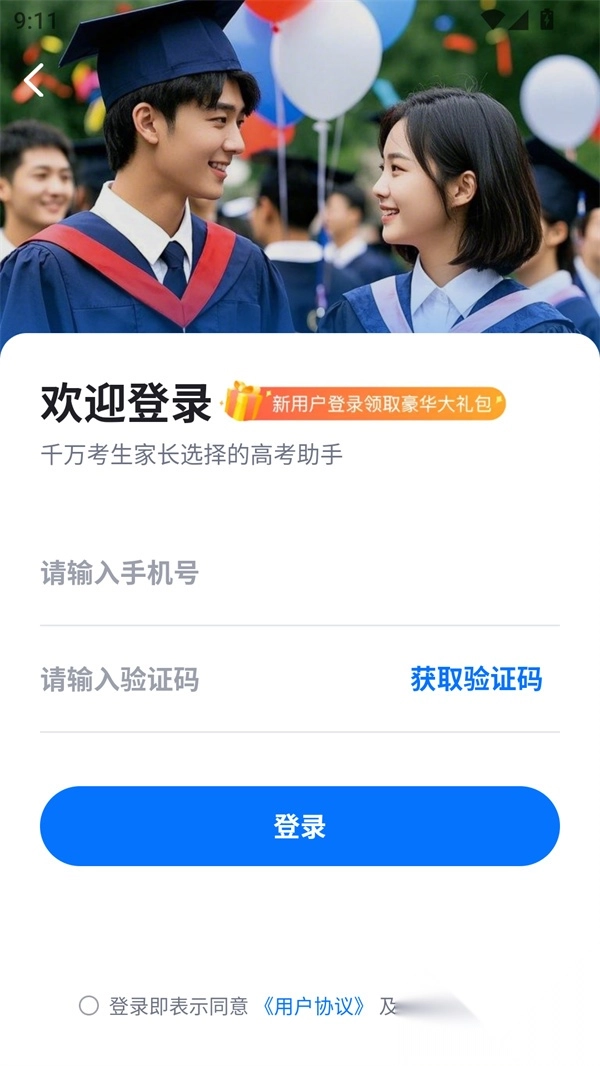Open the 《用户协议》 link
This screenshot has width=600, height=1066.
point(313,1007)
